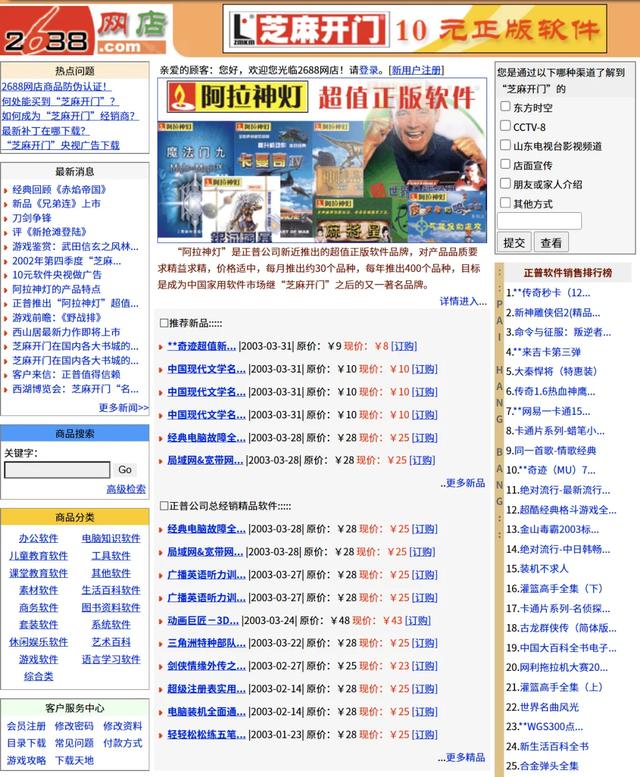Viewport: 640px width, 777px height.
Task: Order 三角洲特种部队 via 订购
Action: (424, 643)
